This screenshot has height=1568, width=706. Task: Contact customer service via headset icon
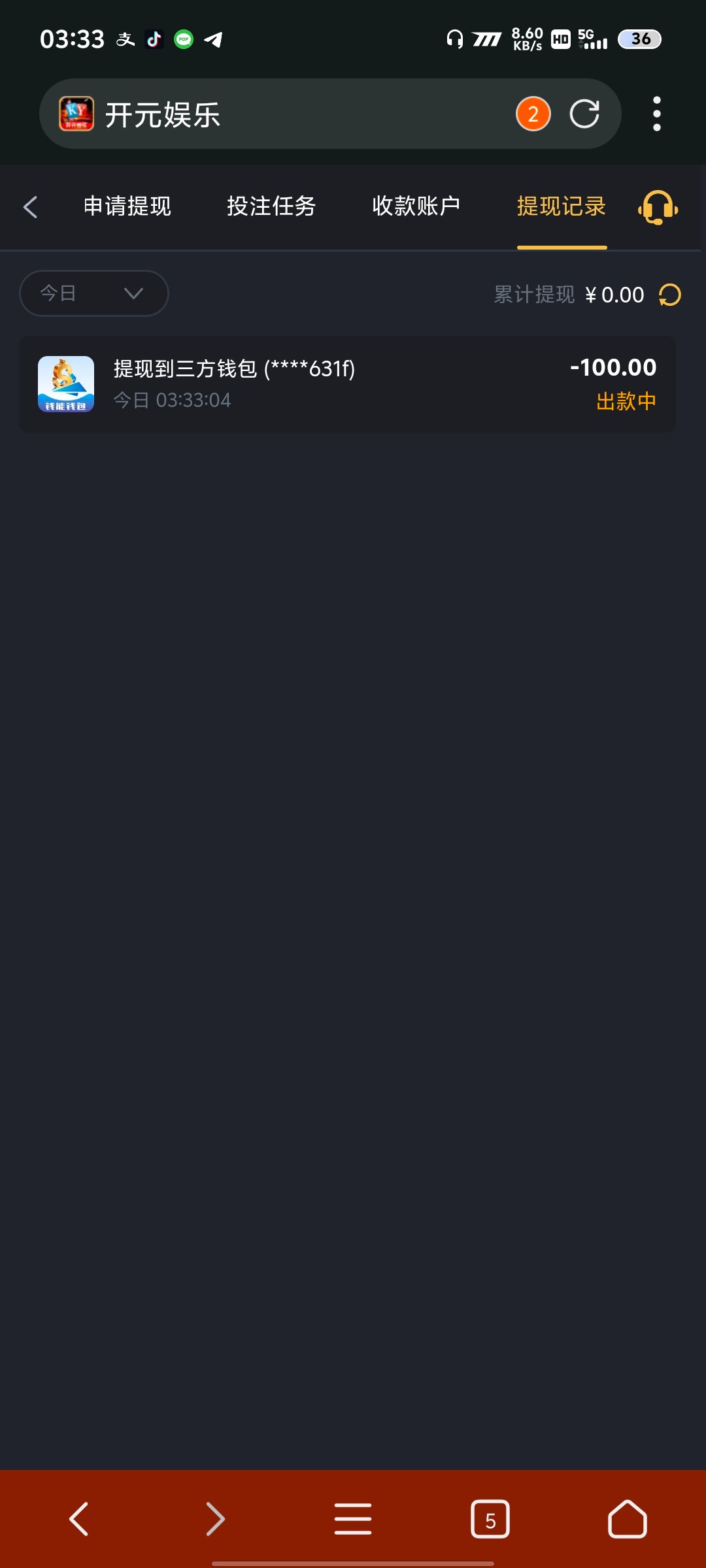coord(658,208)
